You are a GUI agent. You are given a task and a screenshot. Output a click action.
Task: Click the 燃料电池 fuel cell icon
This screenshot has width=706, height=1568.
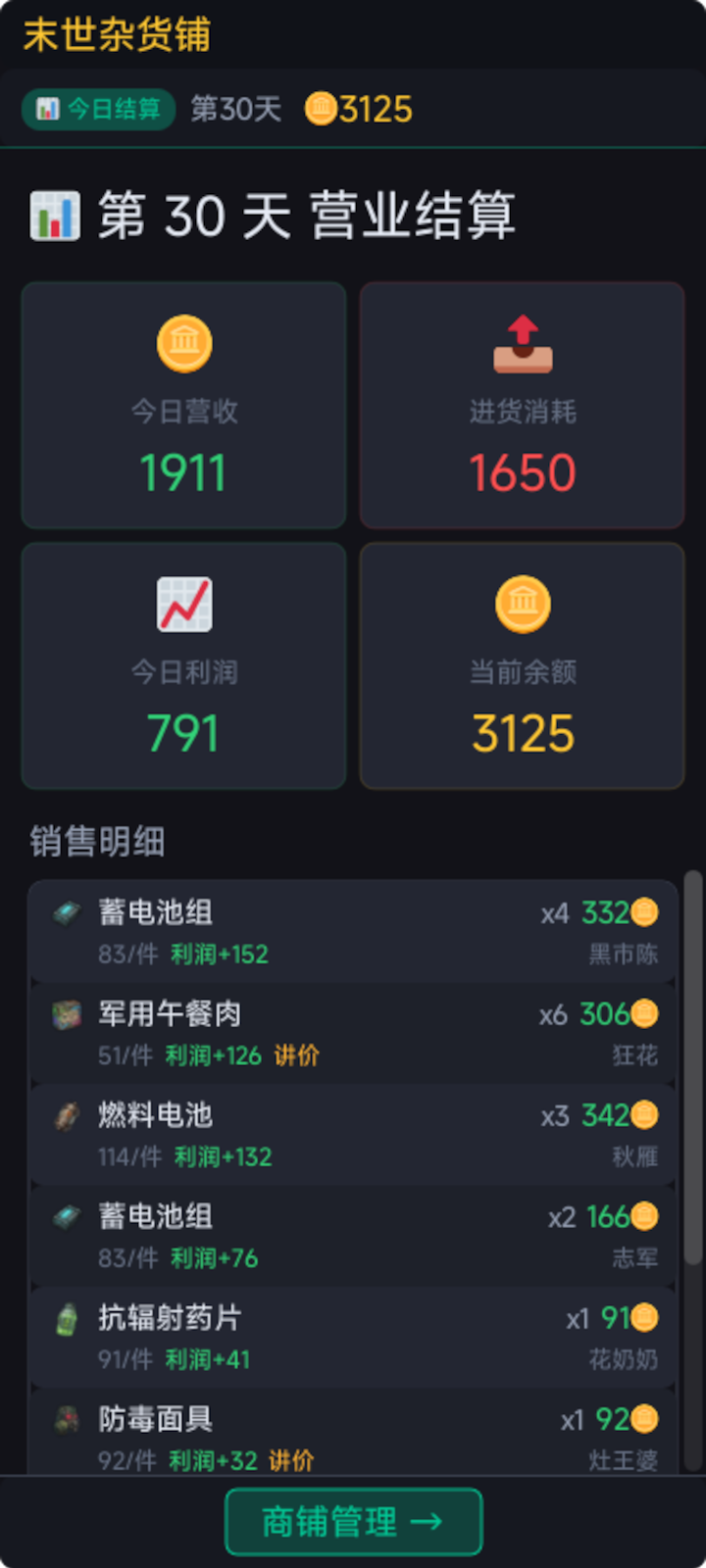tap(66, 1115)
